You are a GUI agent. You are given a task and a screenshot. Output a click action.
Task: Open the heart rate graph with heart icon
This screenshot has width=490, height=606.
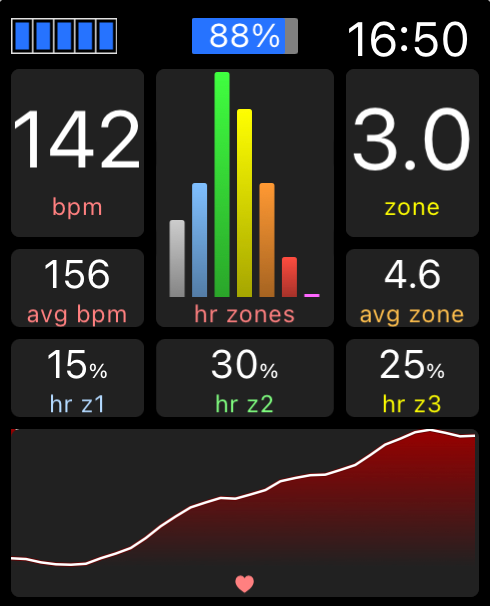pyautogui.click(x=245, y=513)
